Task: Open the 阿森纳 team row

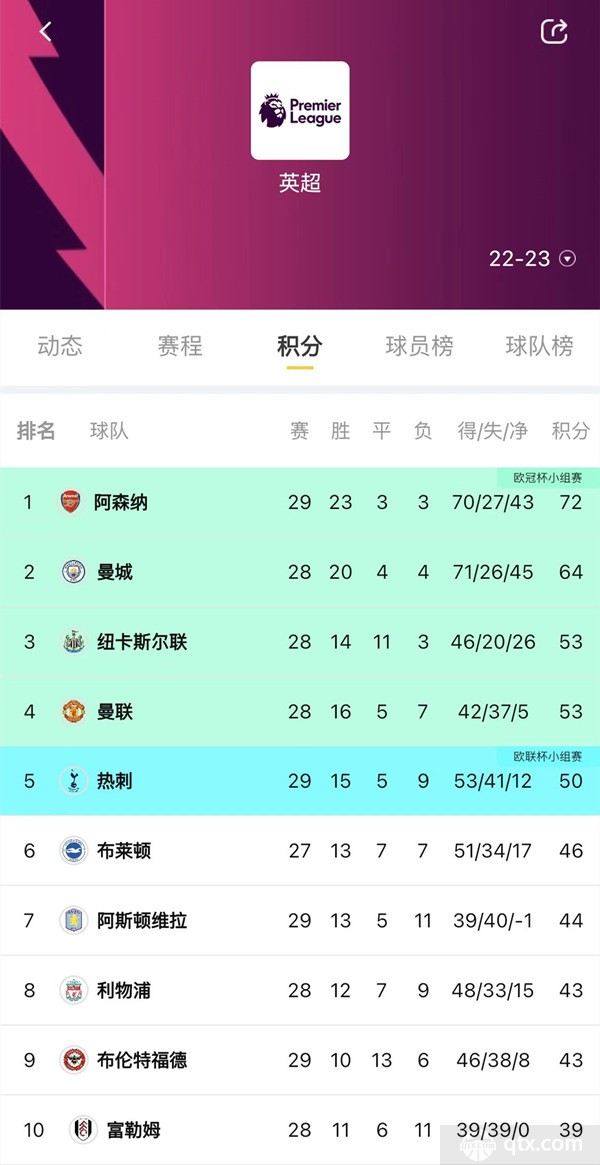Action: click(x=300, y=502)
